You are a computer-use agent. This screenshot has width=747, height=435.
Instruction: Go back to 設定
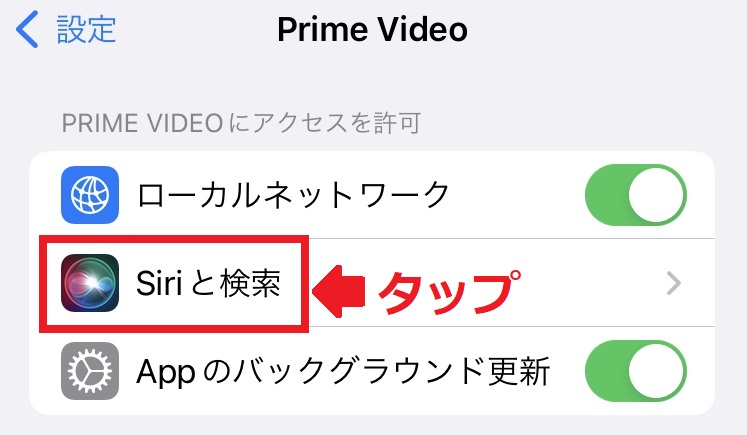click(66, 30)
